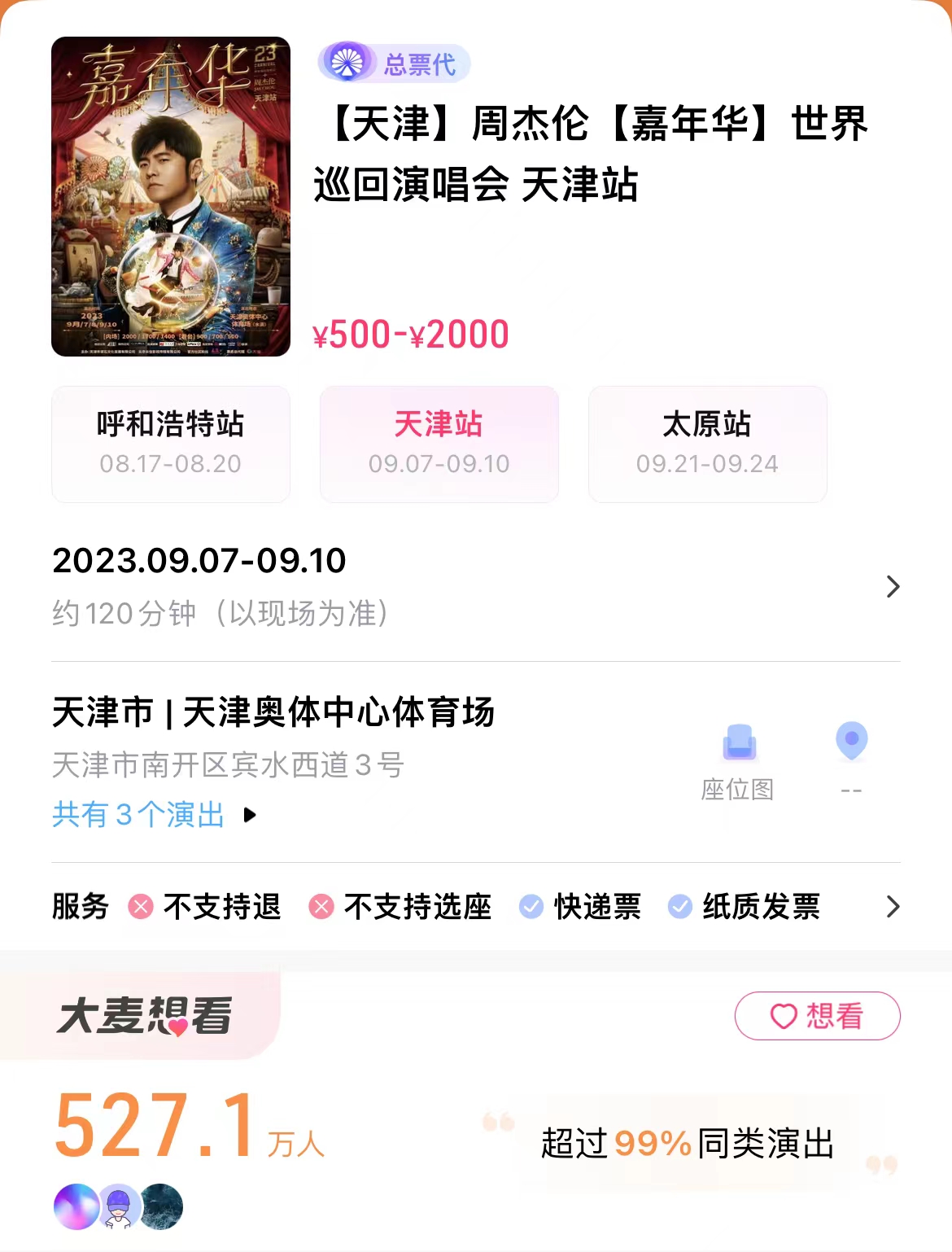Open the concert poster image

[171, 196]
